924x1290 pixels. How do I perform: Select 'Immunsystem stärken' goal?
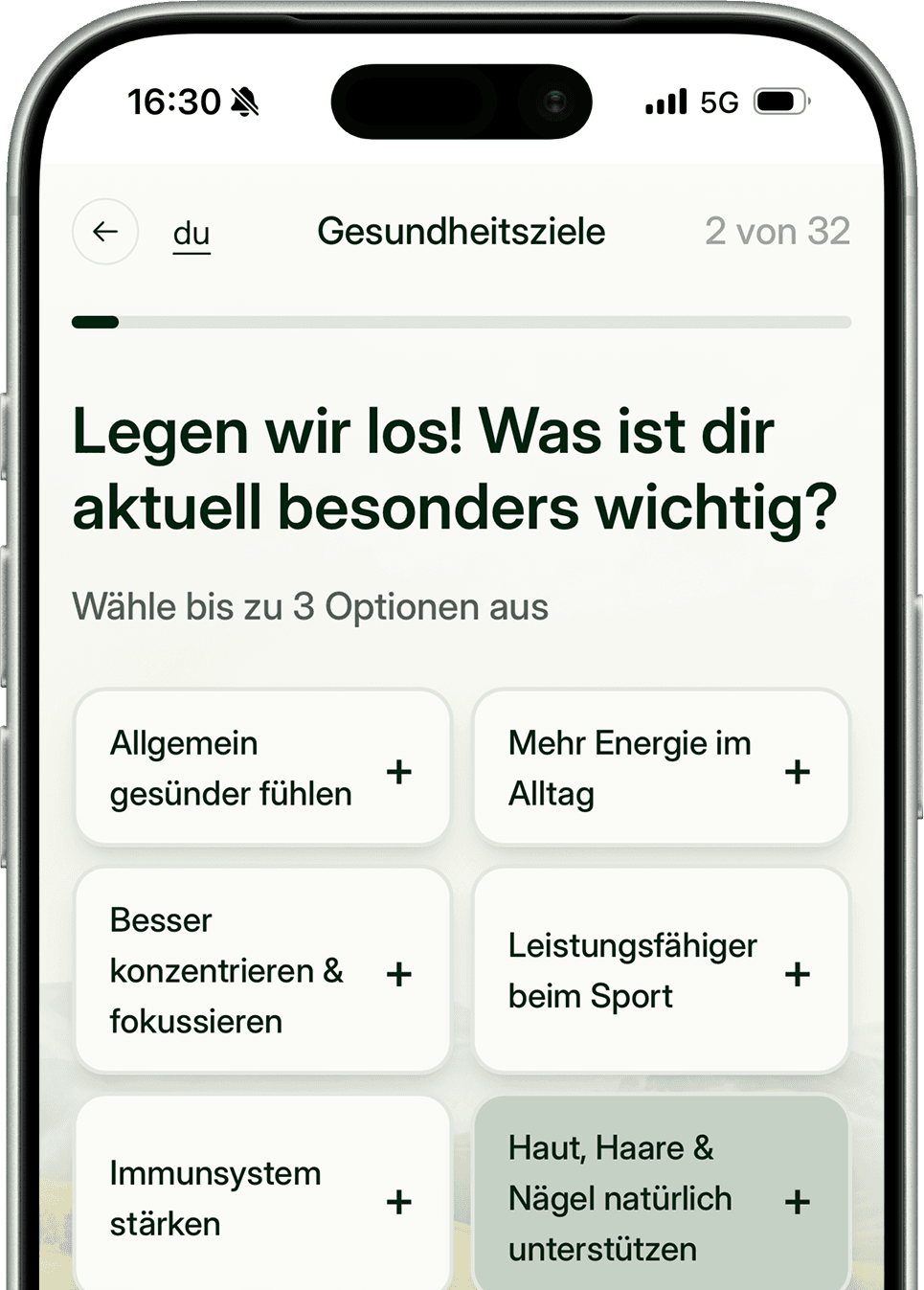[262, 1198]
